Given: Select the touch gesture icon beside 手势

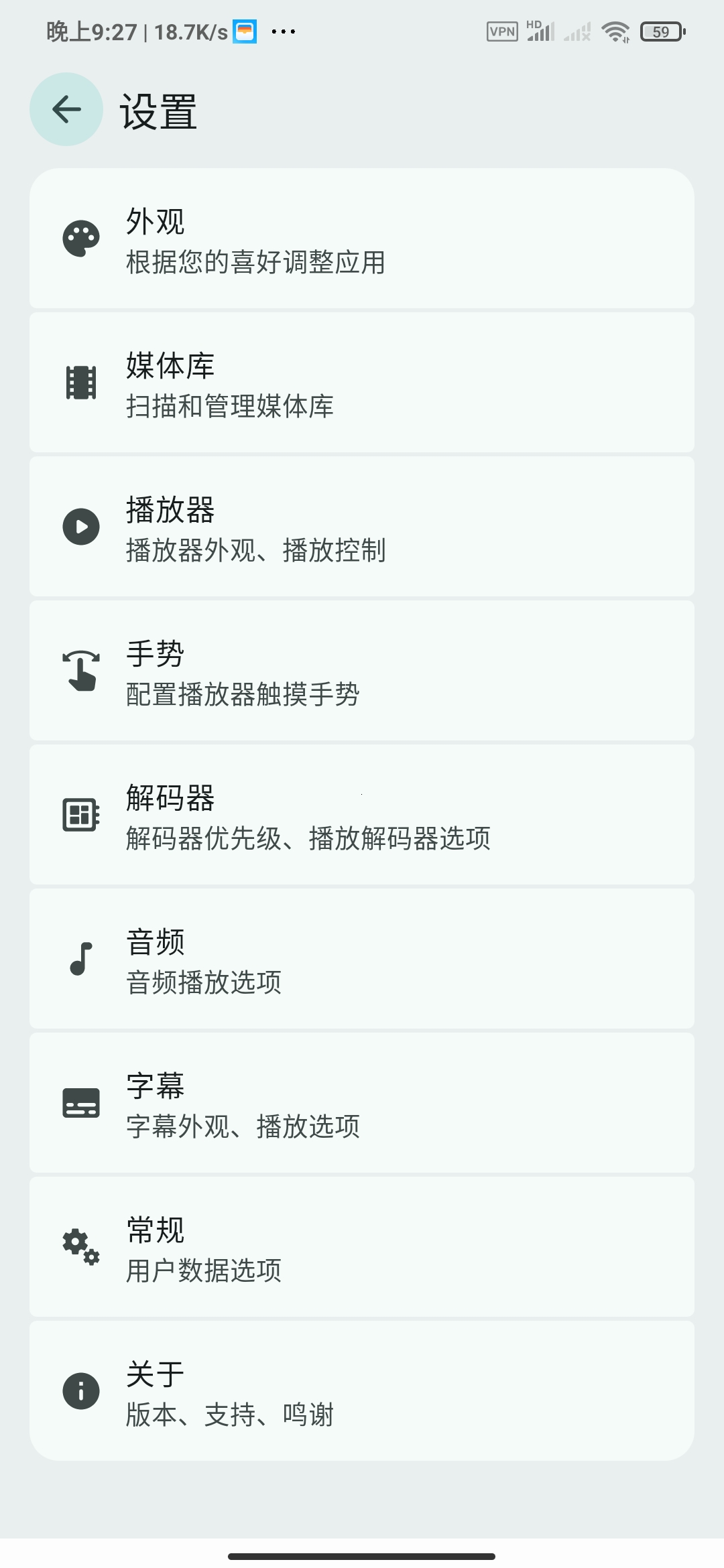Looking at the screenshot, I should click(x=80, y=670).
